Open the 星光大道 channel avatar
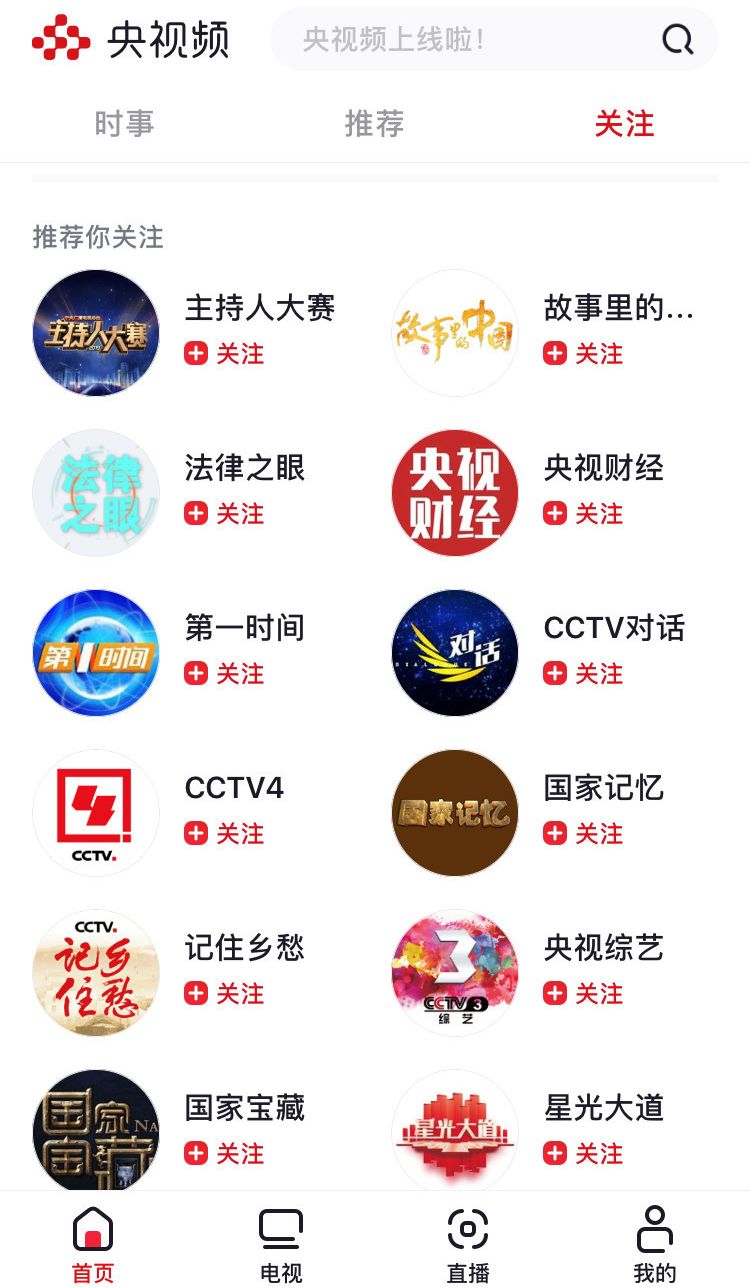This screenshot has width=750, height=1288. (x=455, y=1130)
